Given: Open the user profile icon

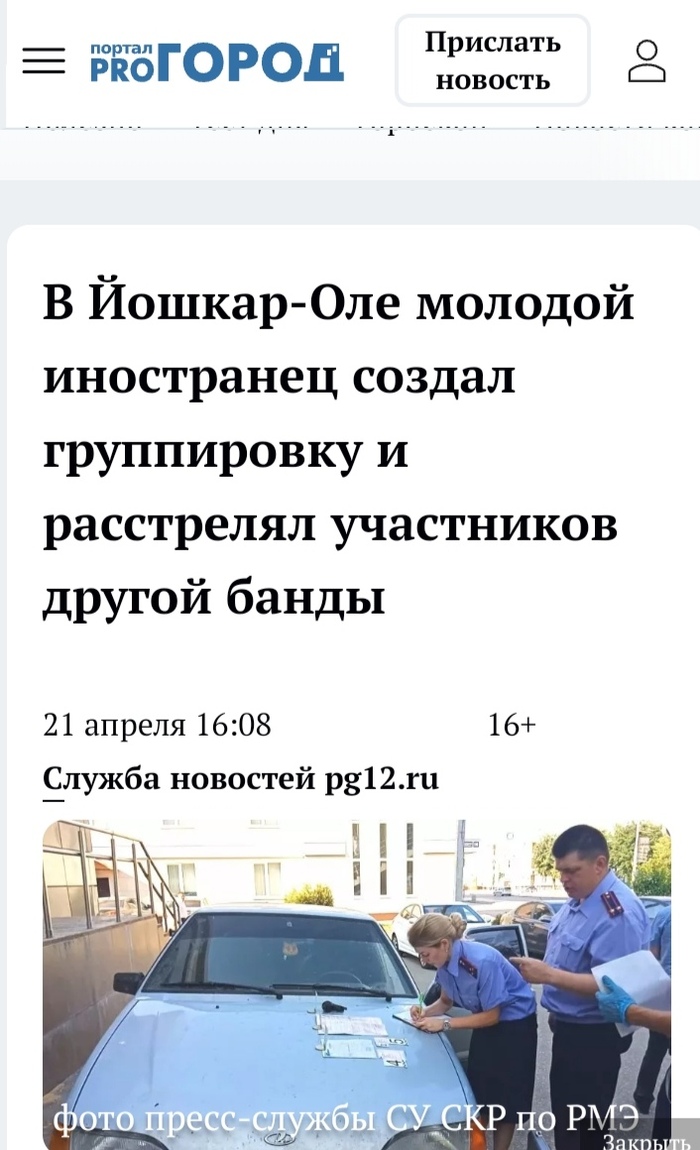Looking at the screenshot, I should point(646,61).
